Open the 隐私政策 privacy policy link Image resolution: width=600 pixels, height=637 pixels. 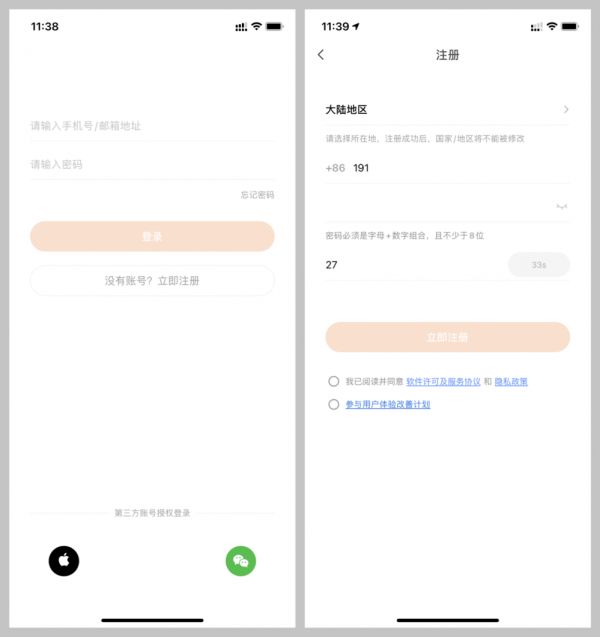[511, 382]
